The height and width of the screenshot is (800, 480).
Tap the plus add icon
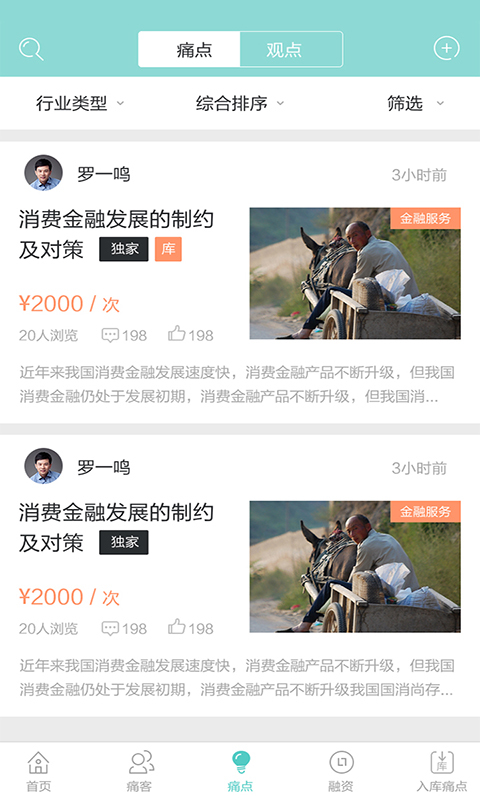pyautogui.click(x=446, y=48)
